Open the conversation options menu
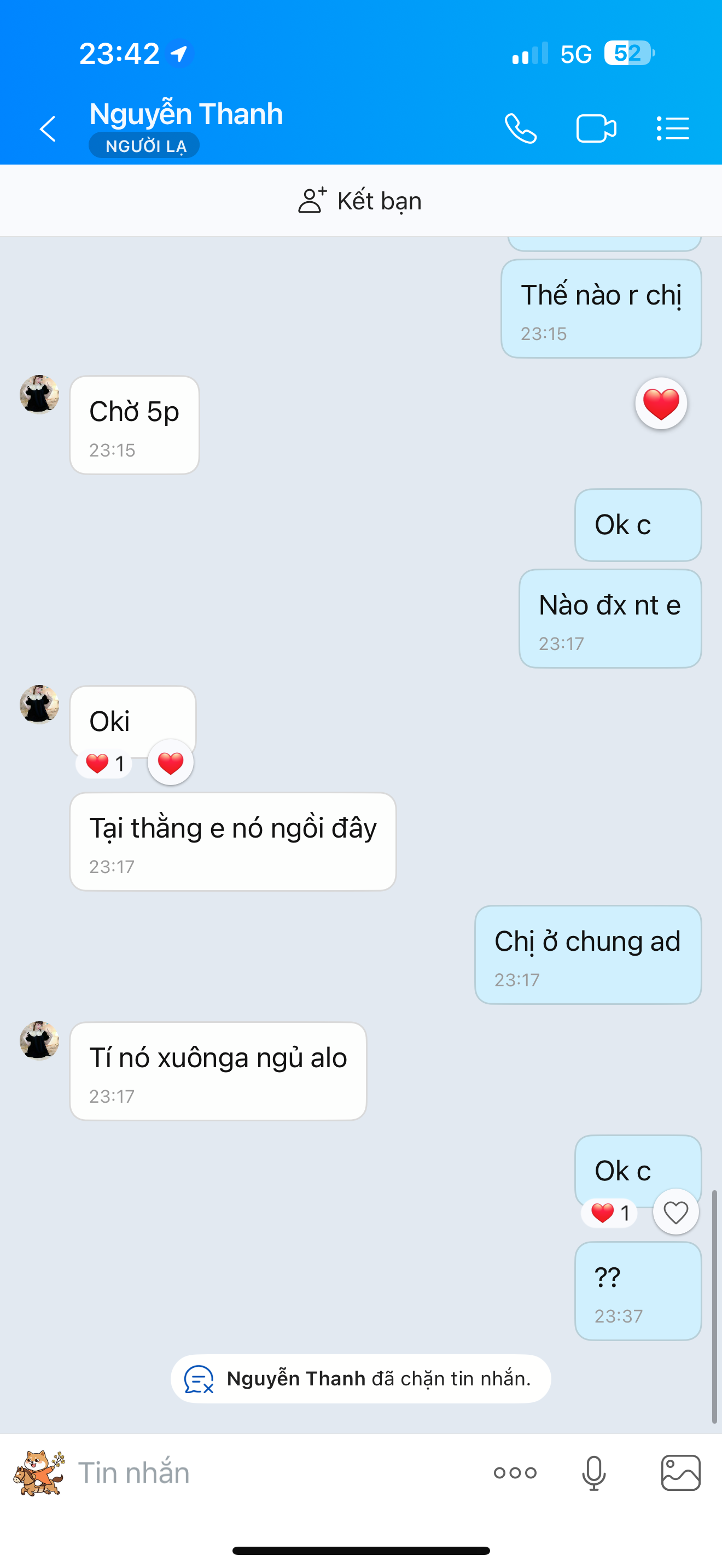 (x=673, y=129)
